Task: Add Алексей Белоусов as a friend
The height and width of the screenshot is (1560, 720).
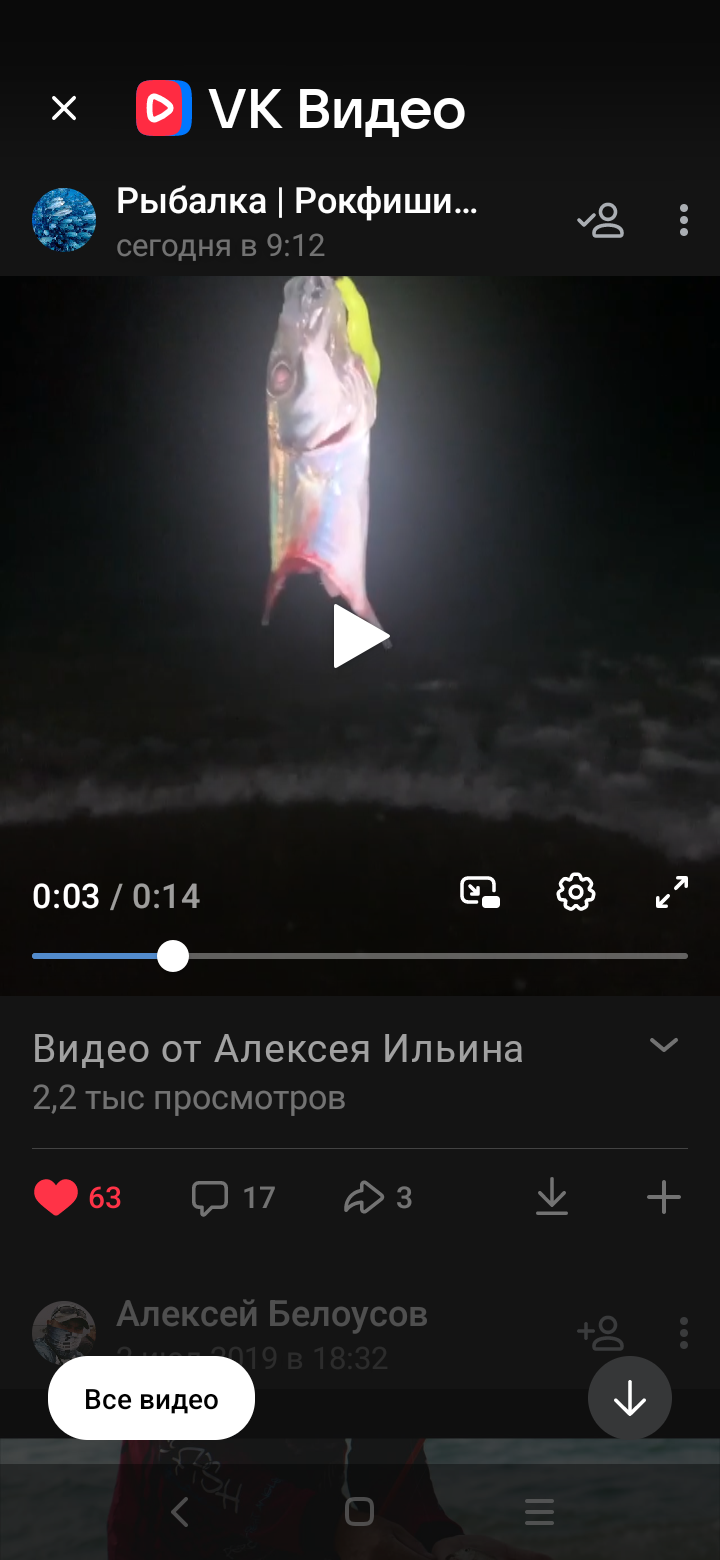Action: click(x=601, y=1332)
